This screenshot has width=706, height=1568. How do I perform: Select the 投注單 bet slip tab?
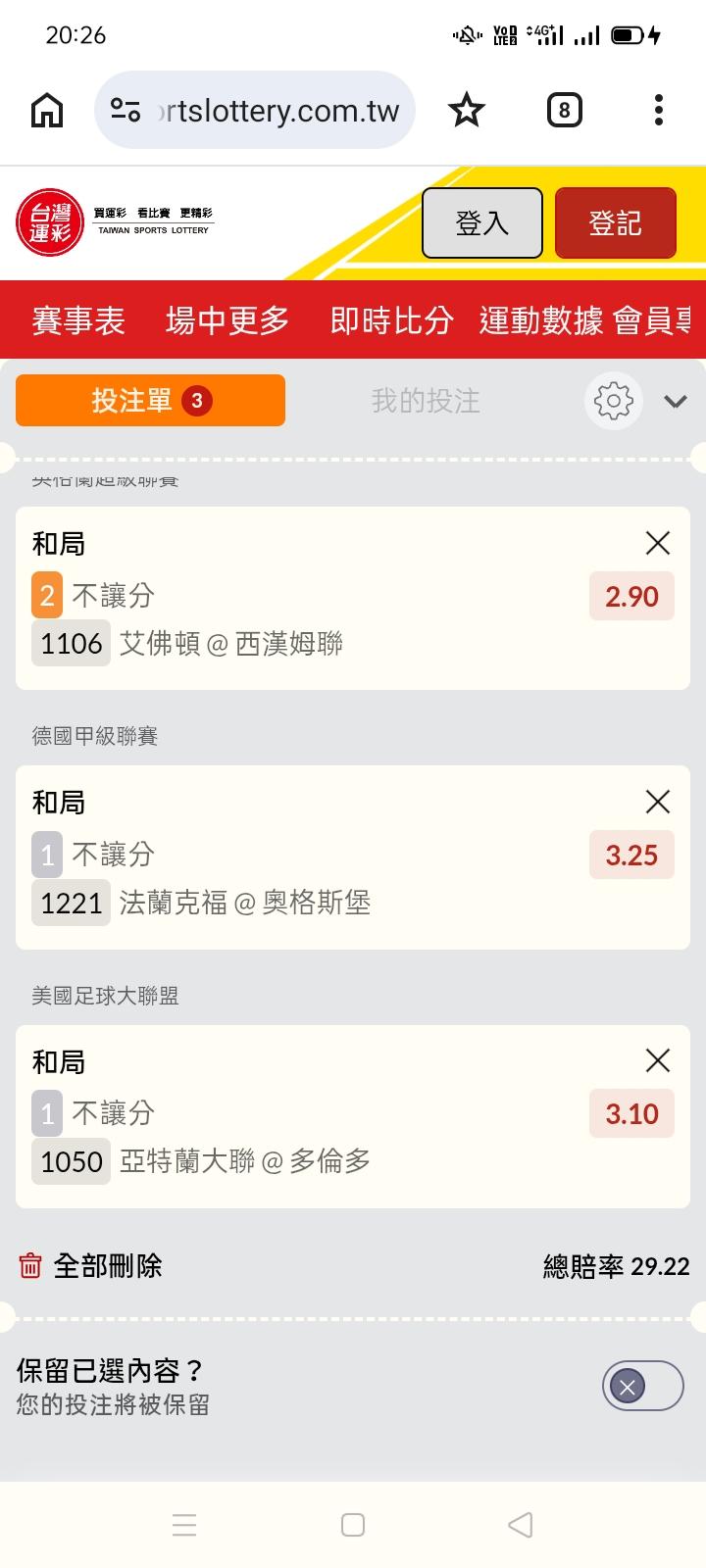(150, 401)
